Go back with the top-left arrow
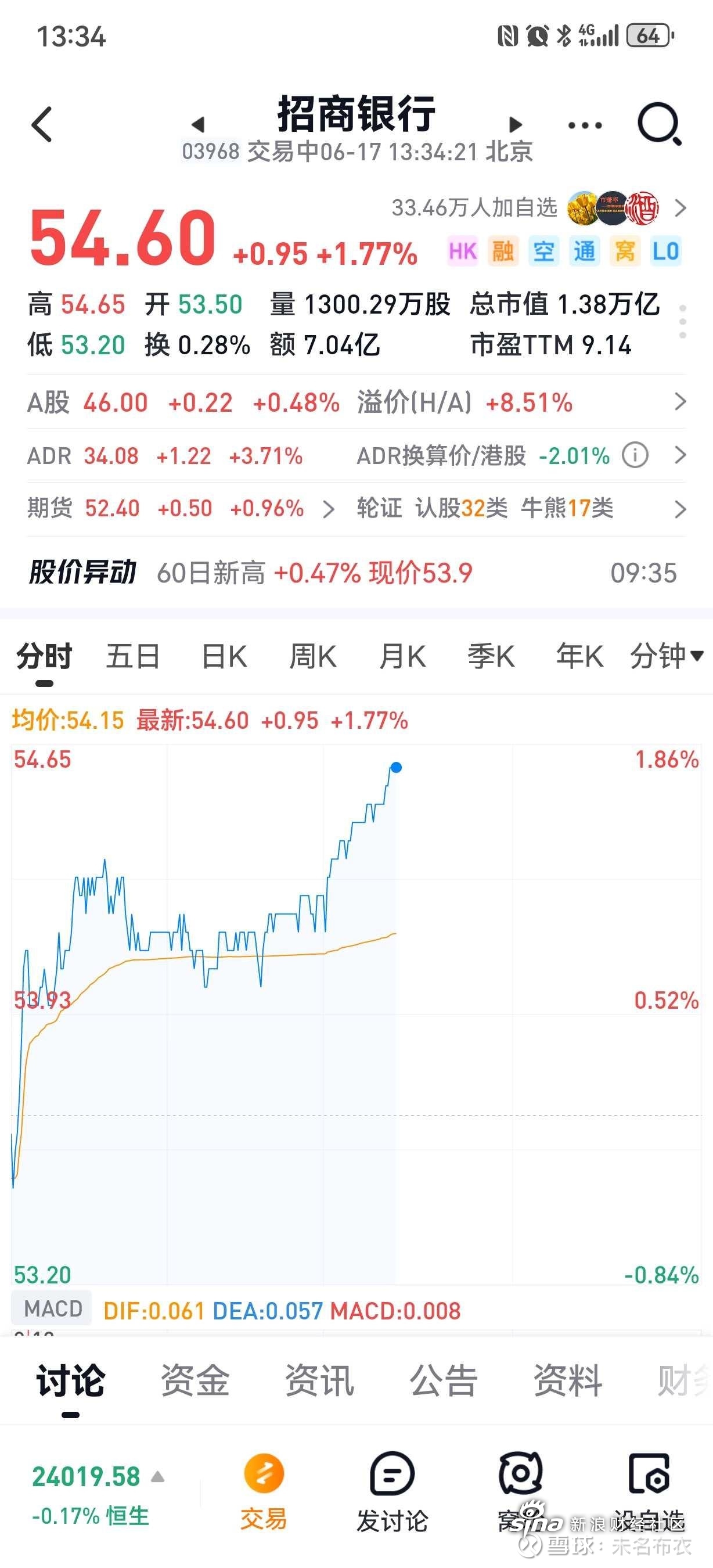 coord(42,124)
